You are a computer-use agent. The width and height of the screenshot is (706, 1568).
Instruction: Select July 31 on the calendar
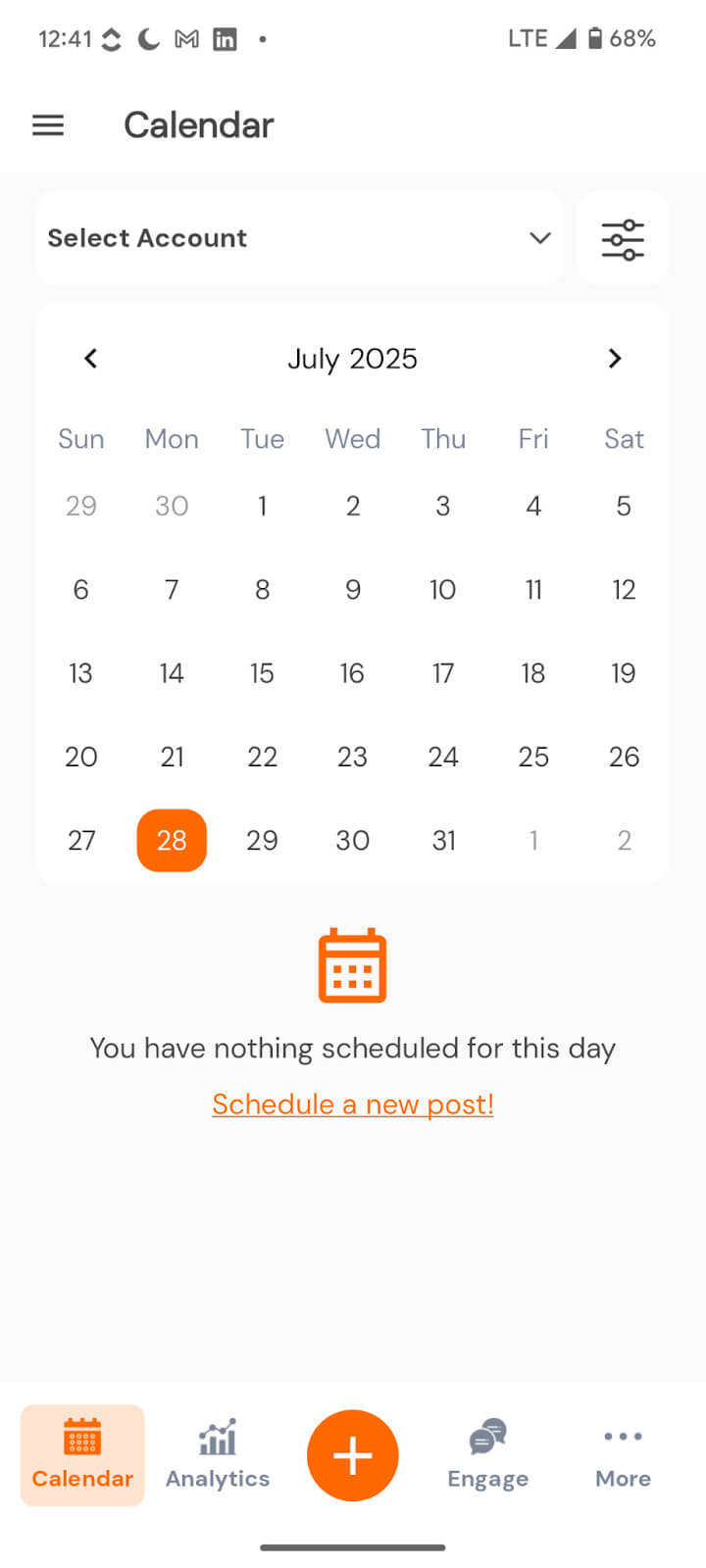pos(443,840)
